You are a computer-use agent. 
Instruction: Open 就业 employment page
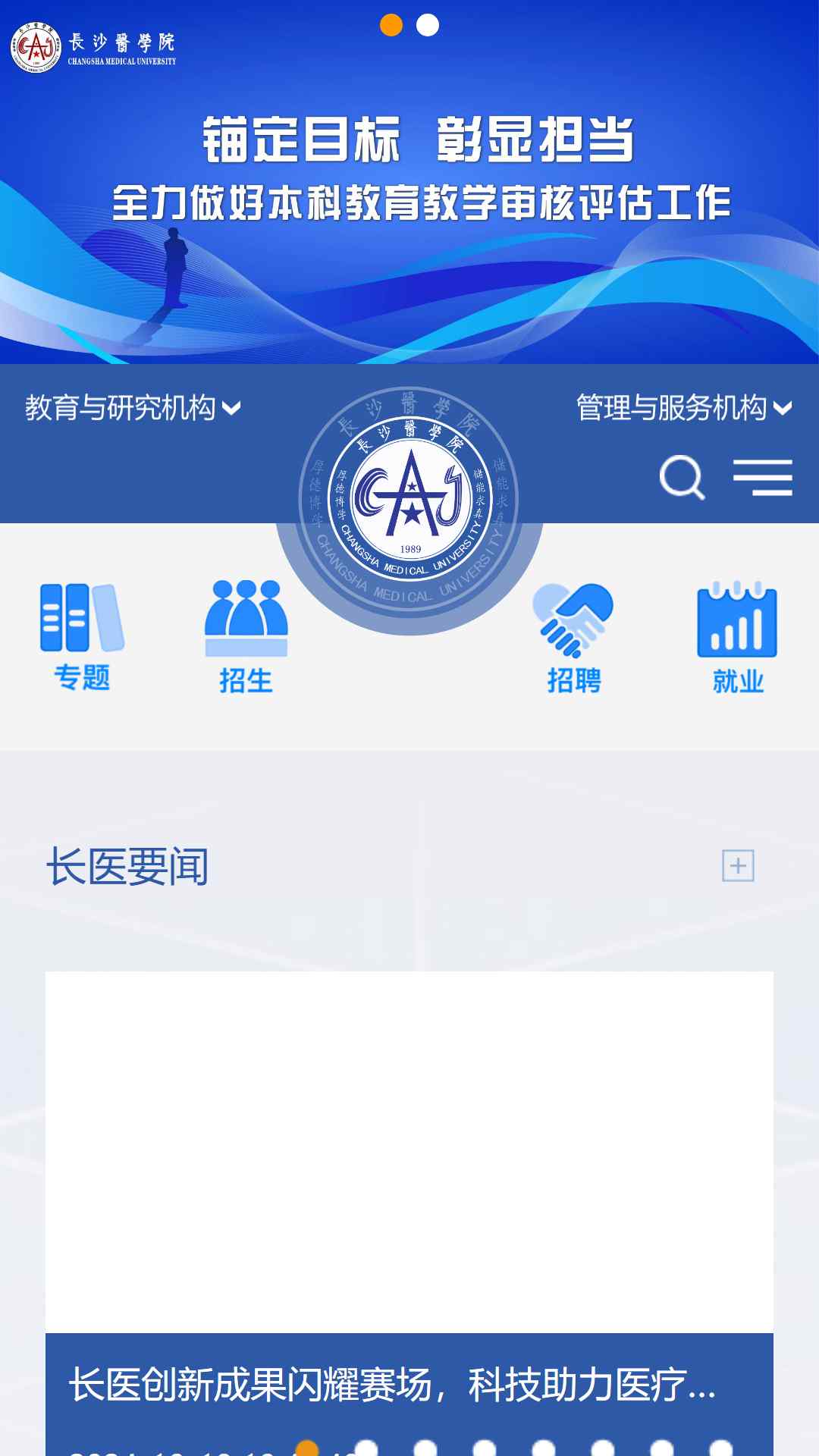[x=737, y=637]
